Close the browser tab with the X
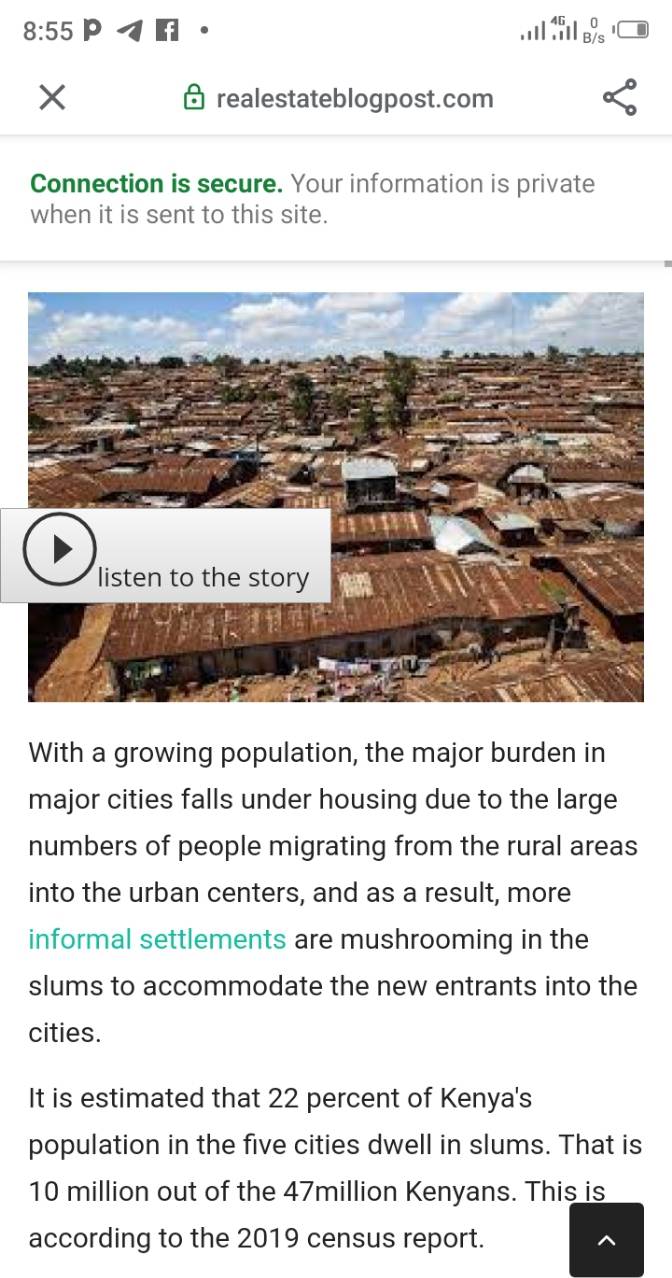Image resolution: width=672 pixels, height=1278 pixels. tap(52, 98)
